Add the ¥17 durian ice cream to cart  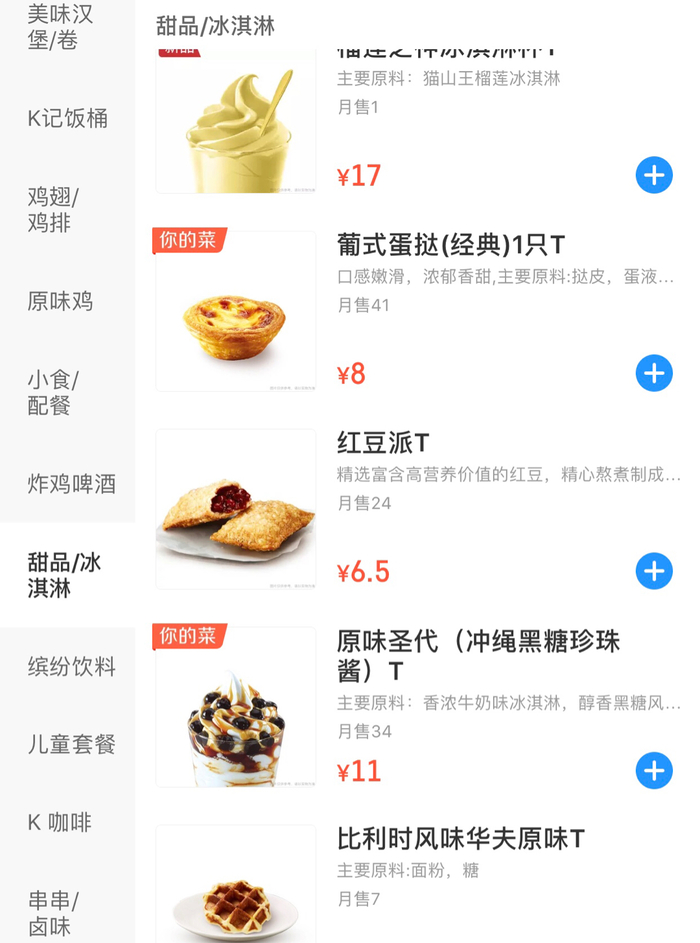654,176
